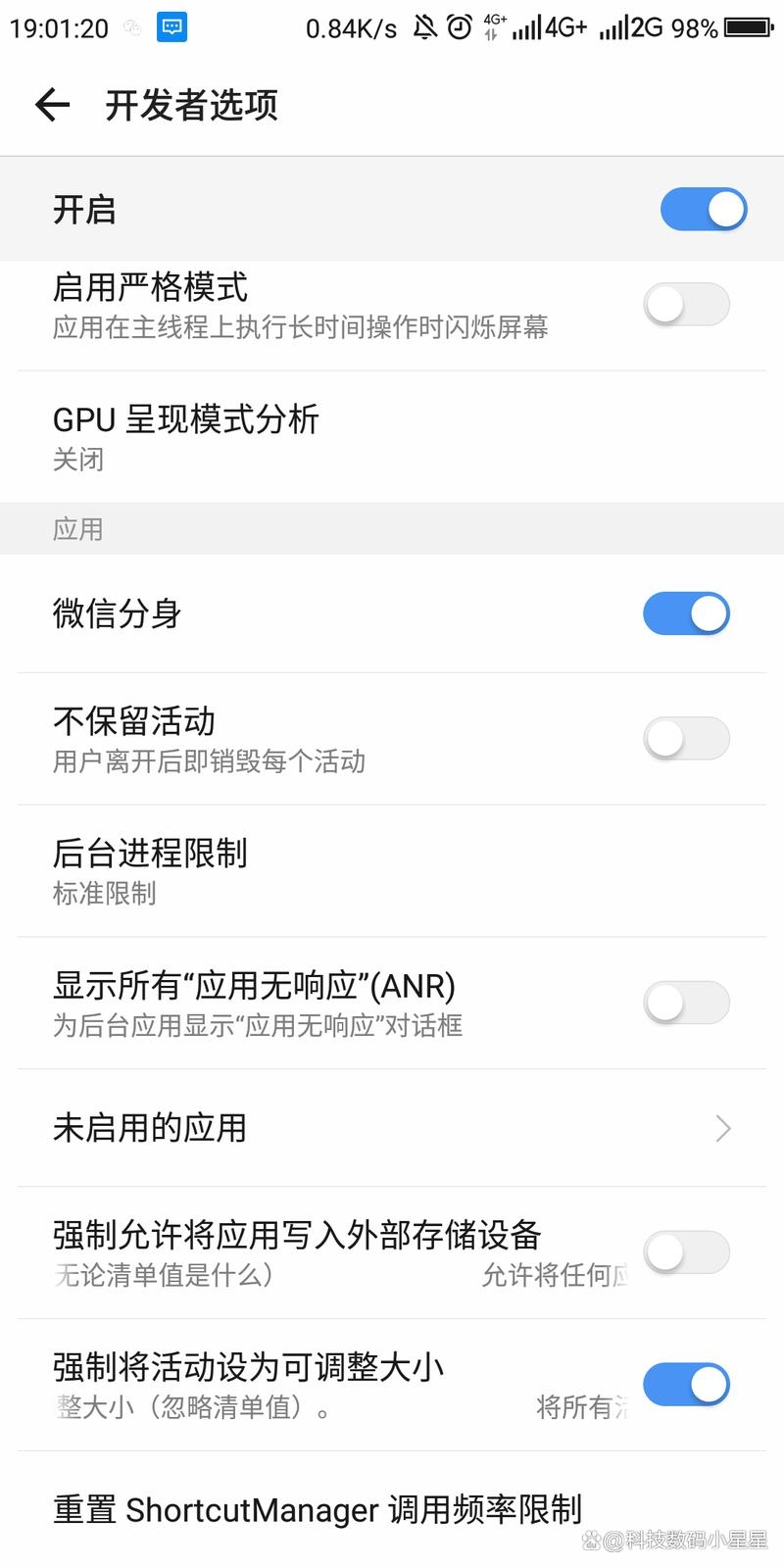Open the blue messaging notification icon

(171, 28)
